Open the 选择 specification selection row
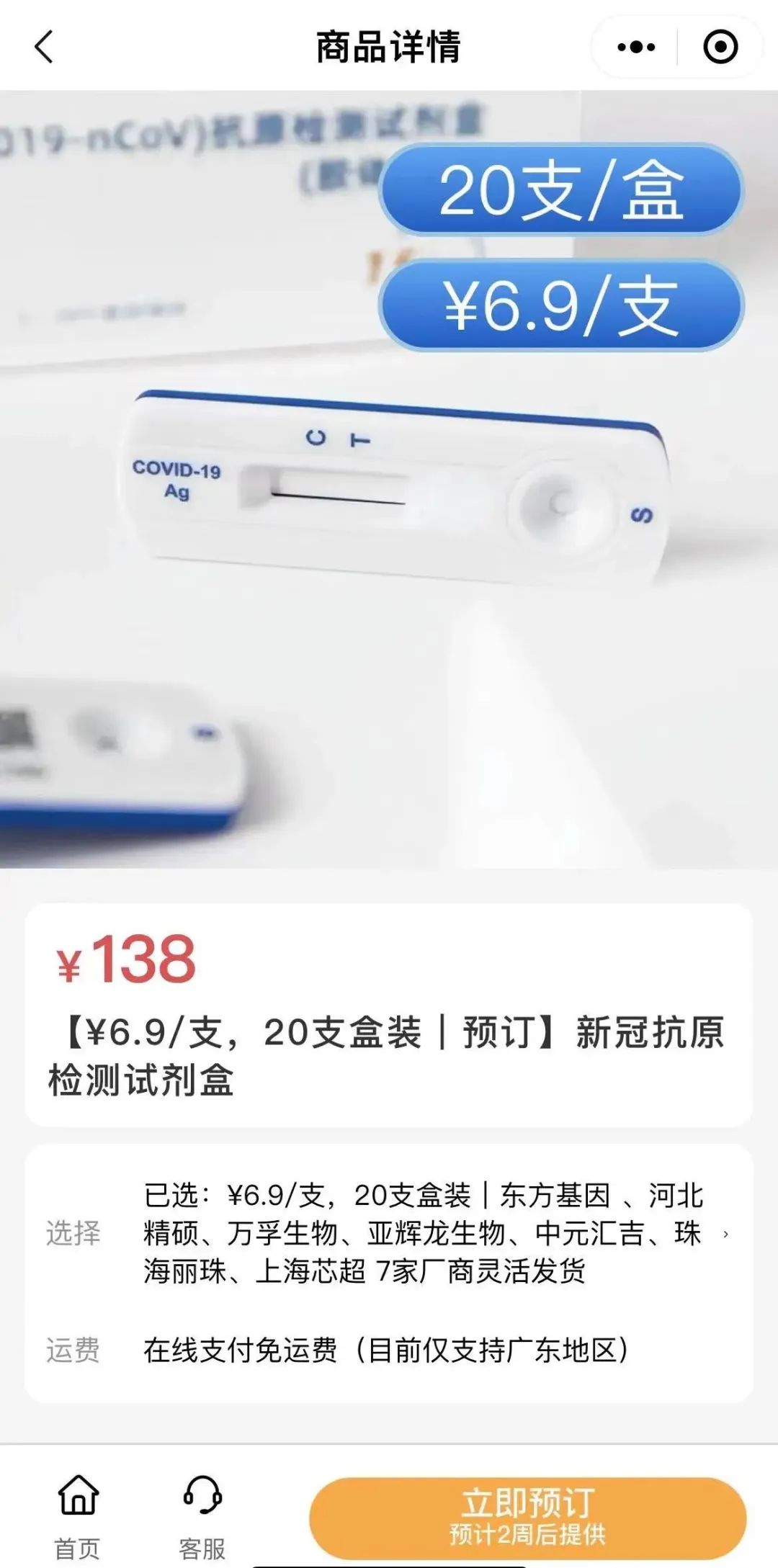Screen dimensions: 778x1568 (x=389, y=1233)
